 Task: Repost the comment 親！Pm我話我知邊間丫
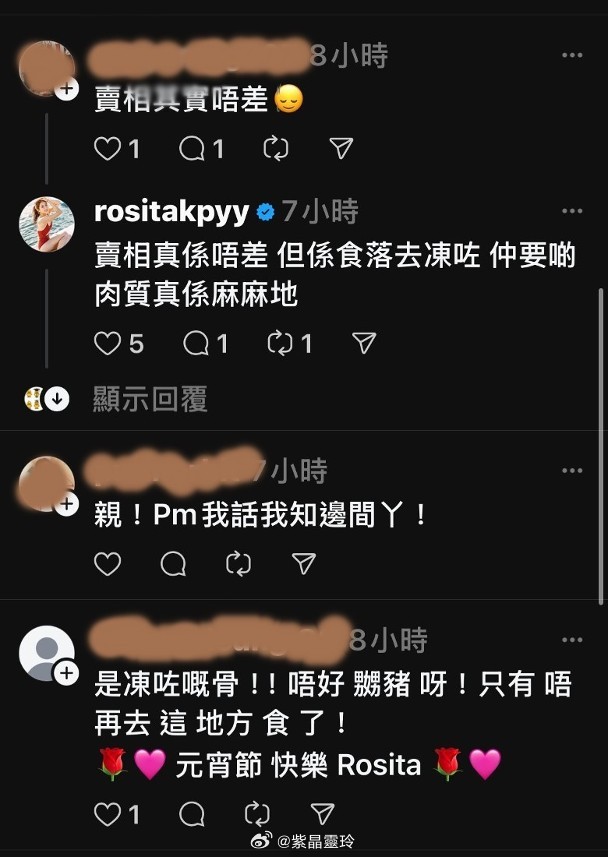(x=238, y=563)
